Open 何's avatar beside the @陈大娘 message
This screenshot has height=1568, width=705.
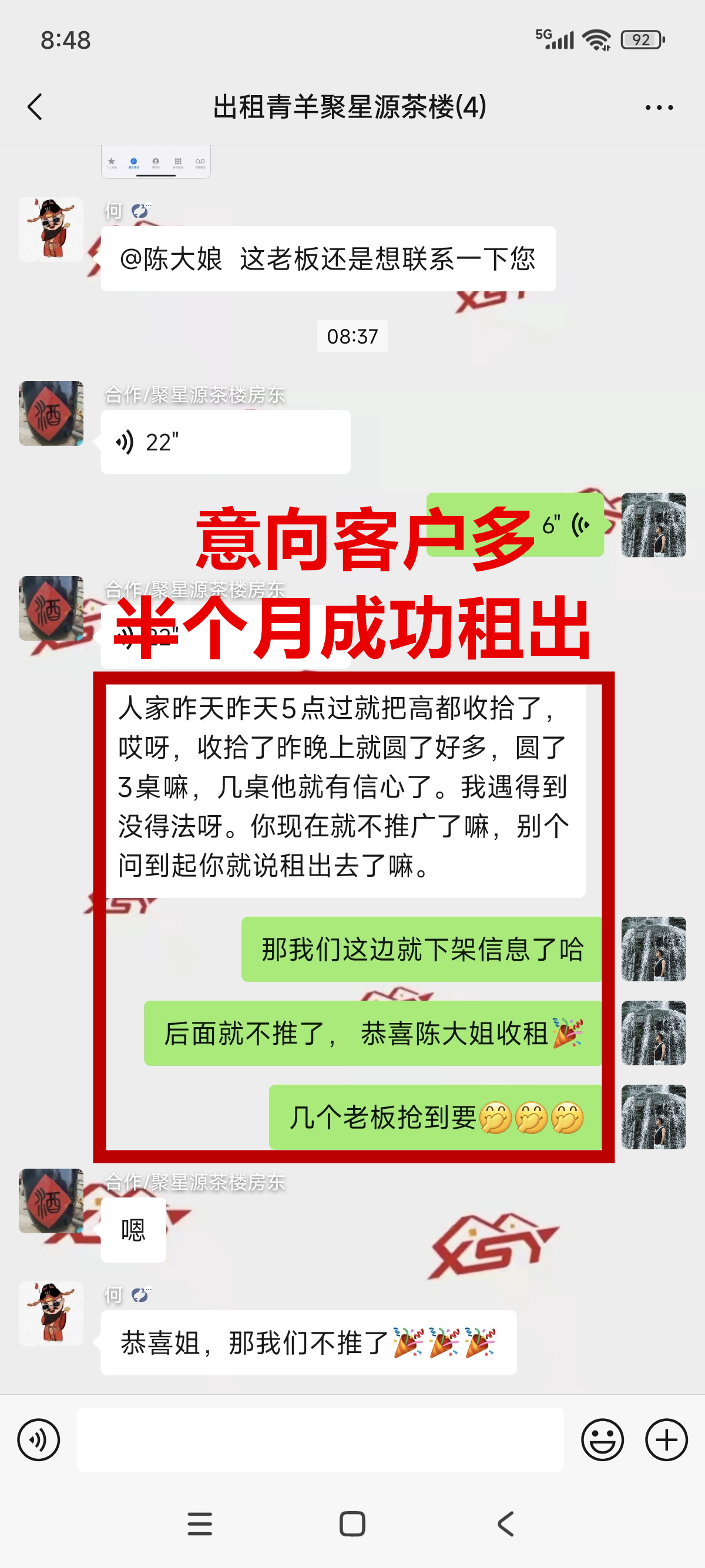tap(51, 230)
